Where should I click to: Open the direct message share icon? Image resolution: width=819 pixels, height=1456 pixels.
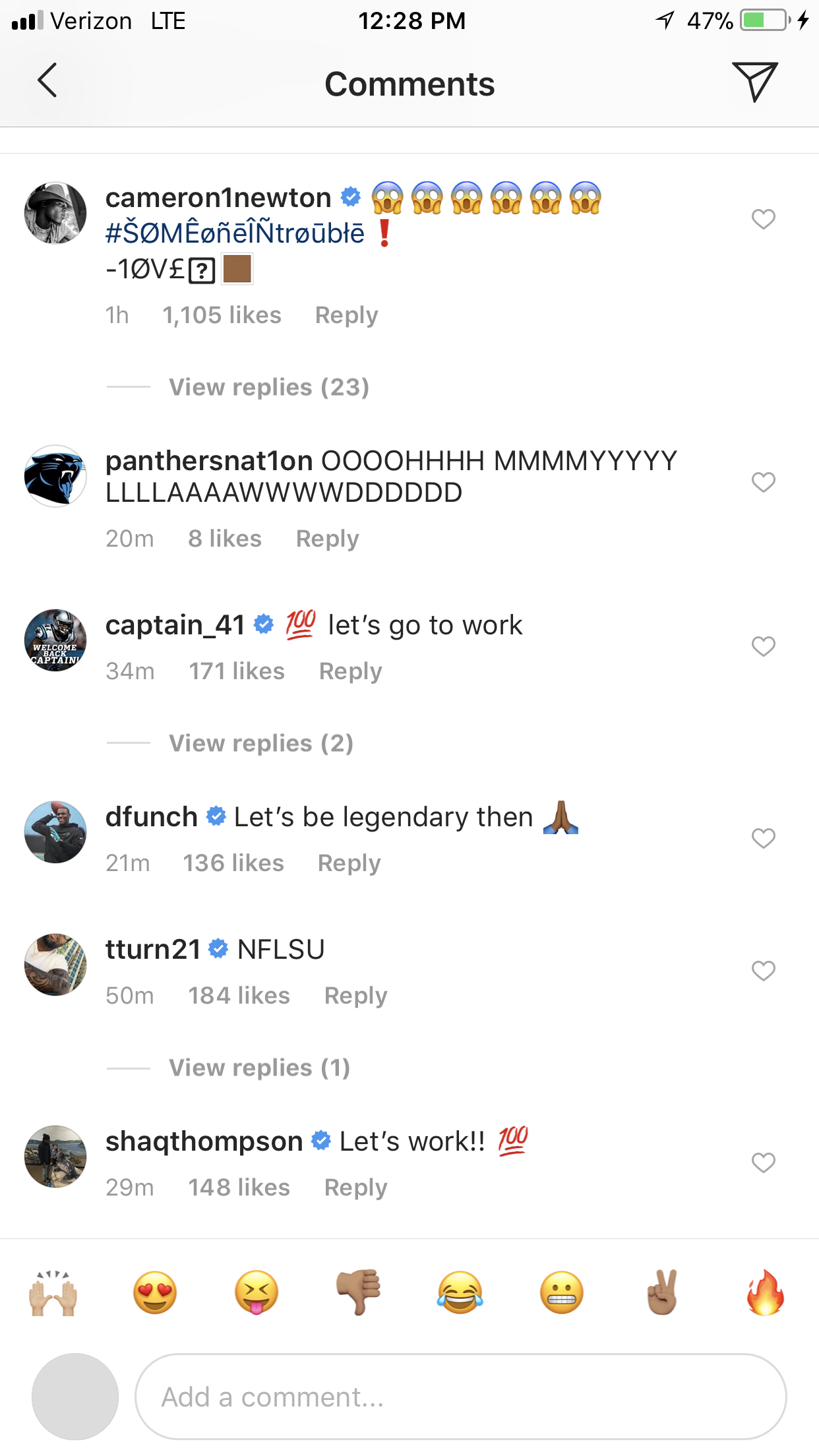point(755,82)
